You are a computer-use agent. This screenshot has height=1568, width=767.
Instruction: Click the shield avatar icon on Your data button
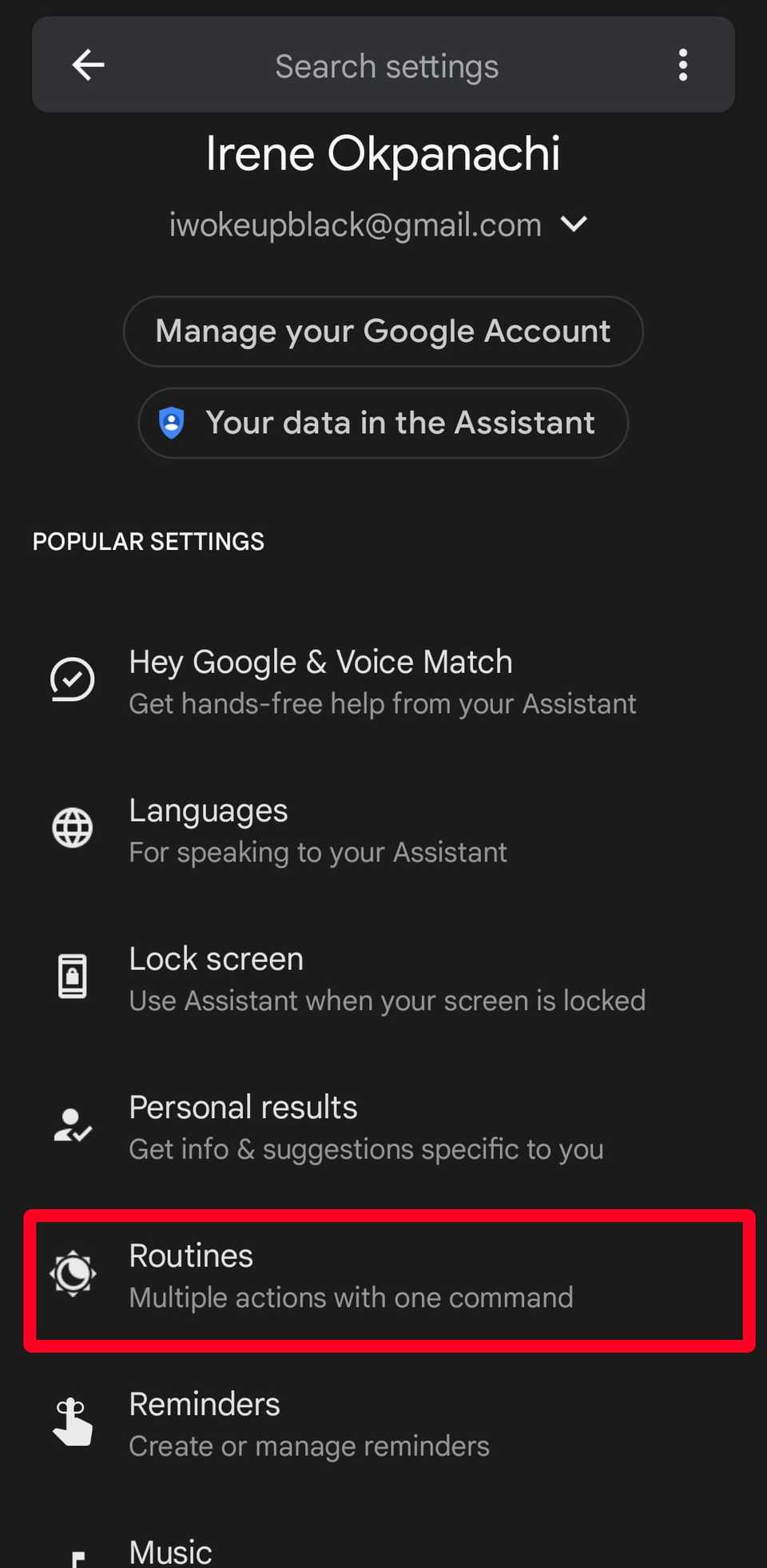173,423
